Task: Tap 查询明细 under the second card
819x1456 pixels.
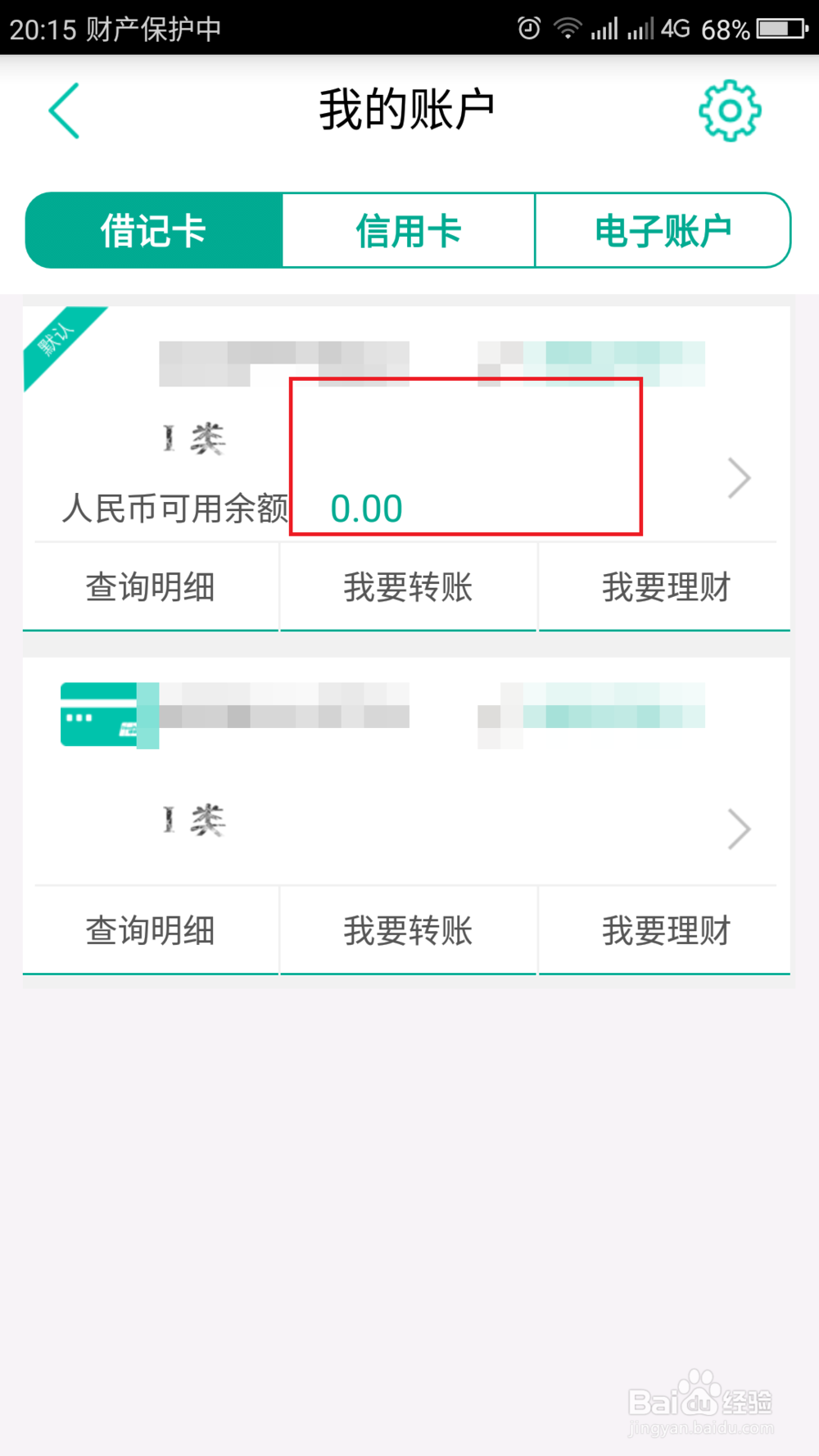Action: coord(150,929)
